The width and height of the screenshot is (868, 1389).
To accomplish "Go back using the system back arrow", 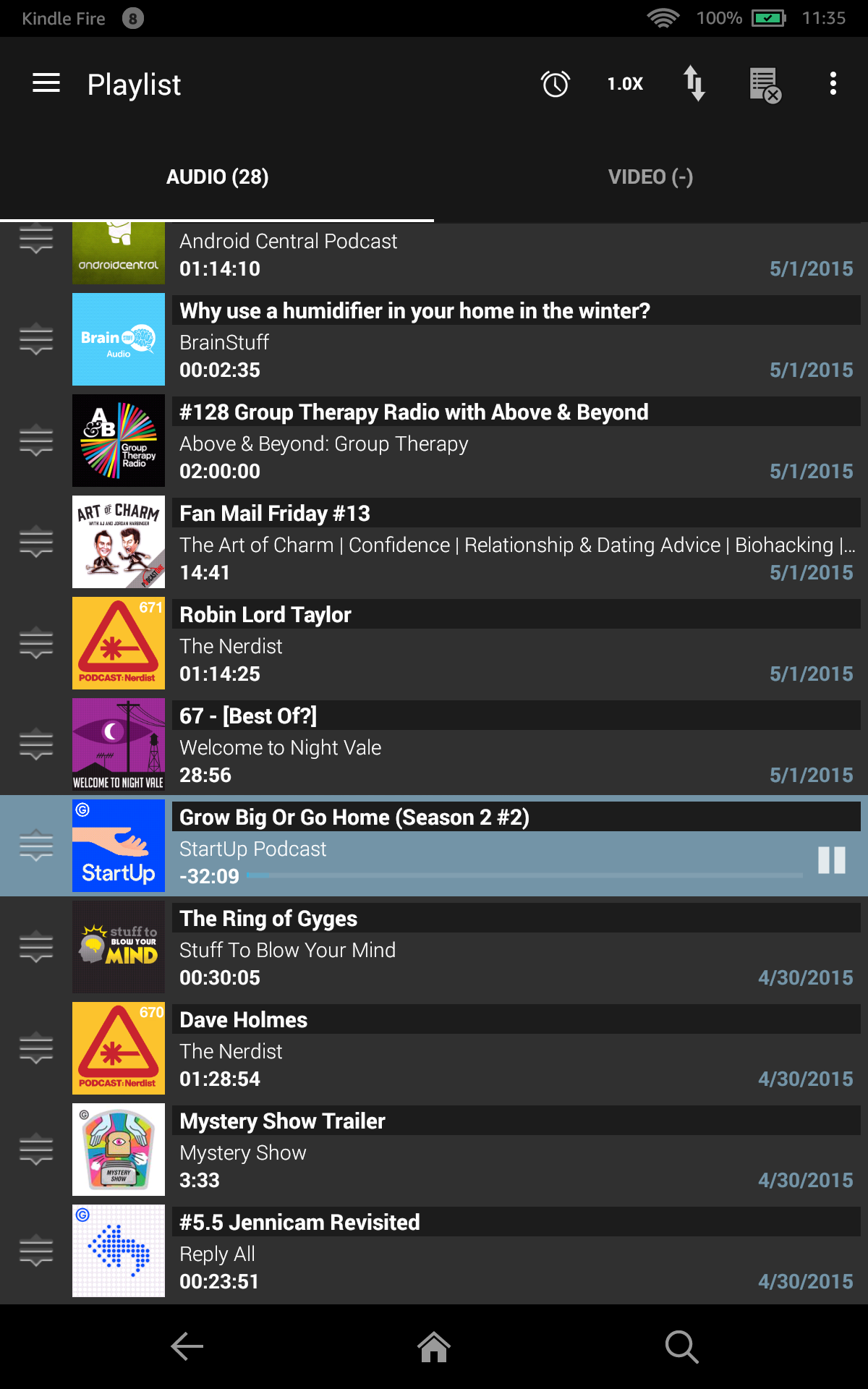I will point(187,1346).
